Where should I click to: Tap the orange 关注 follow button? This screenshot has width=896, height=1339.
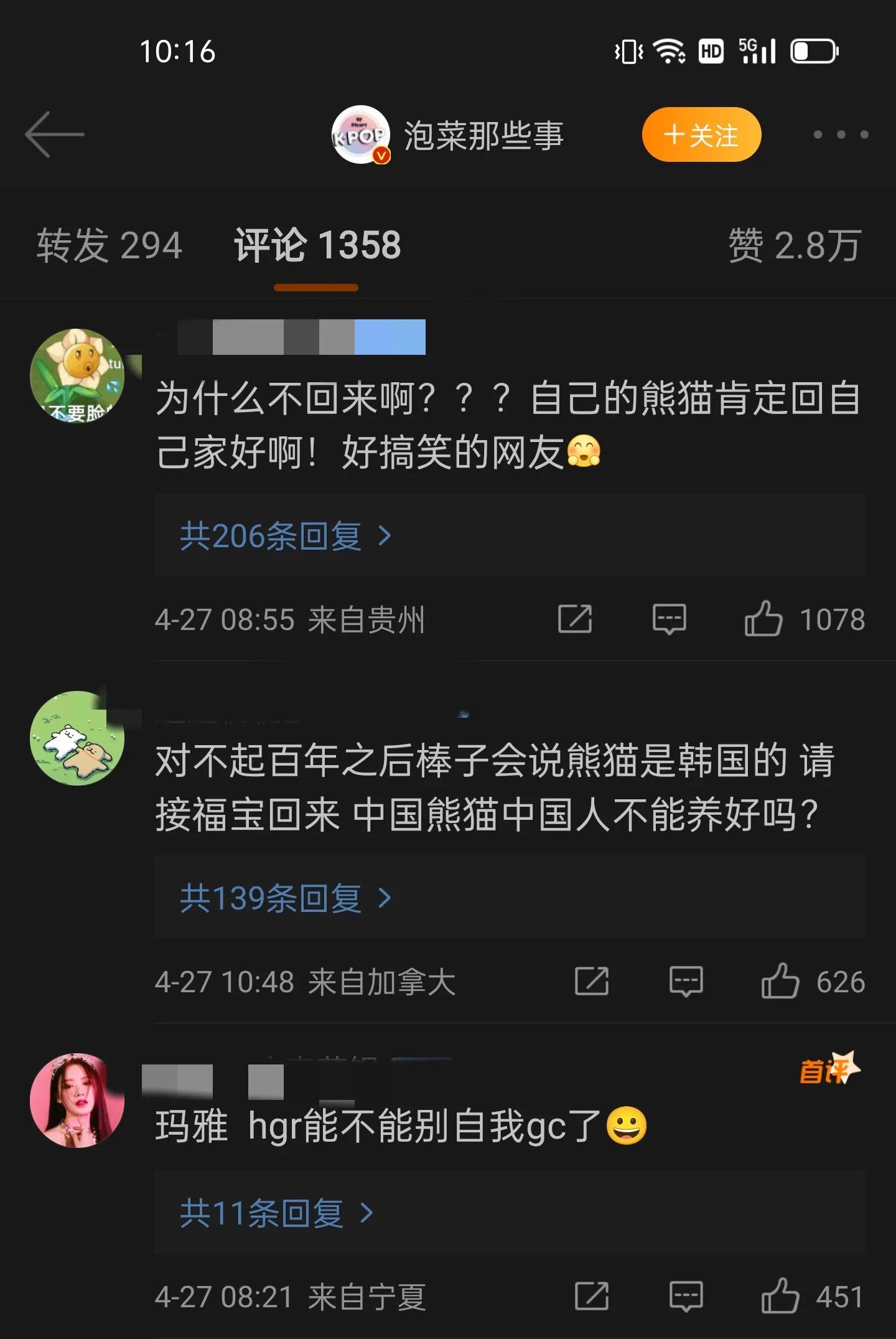[701, 134]
